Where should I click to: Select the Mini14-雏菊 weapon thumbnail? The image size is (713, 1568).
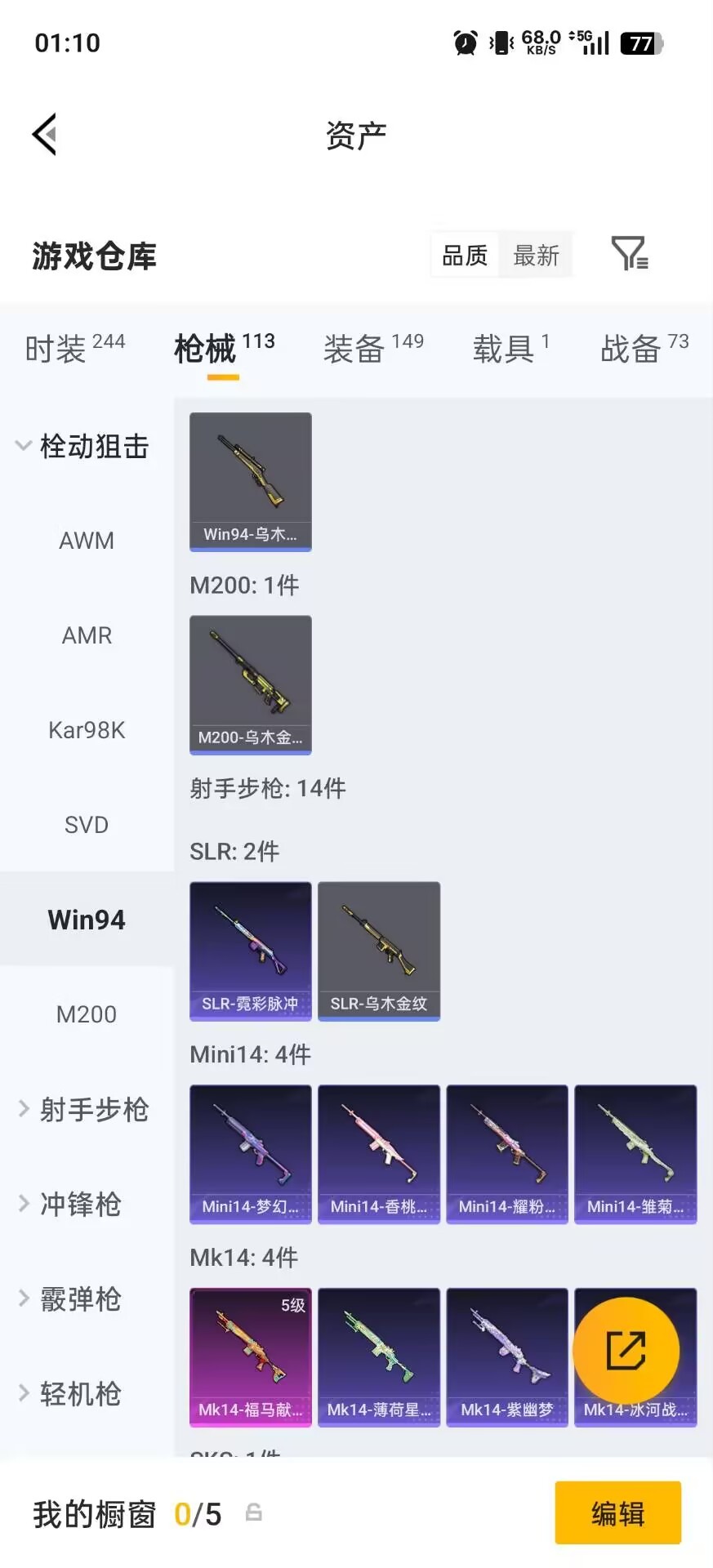click(x=635, y=1154)
